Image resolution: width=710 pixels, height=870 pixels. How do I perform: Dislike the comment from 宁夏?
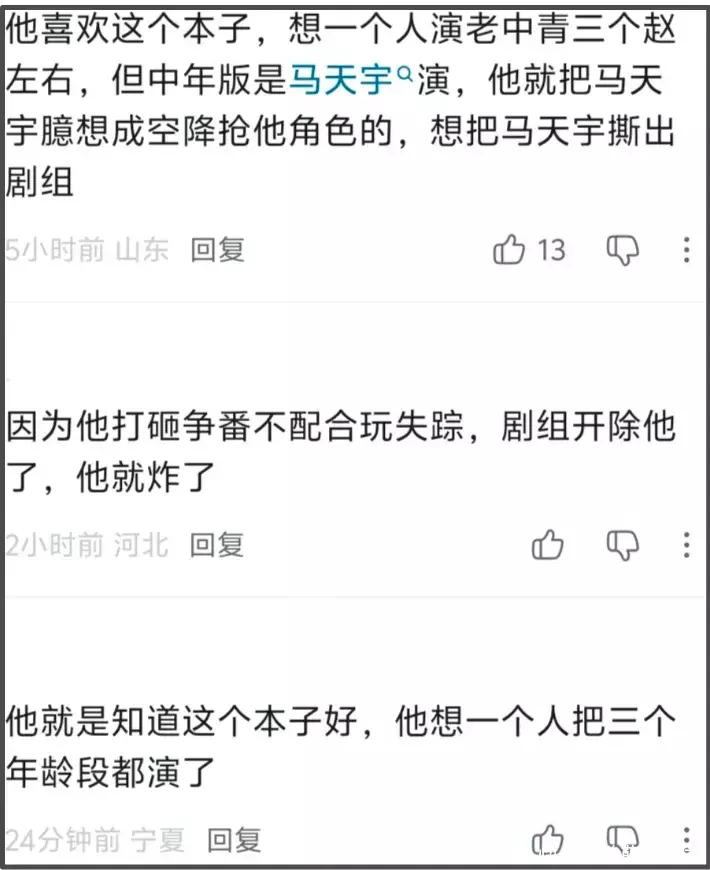click(622, 840)
